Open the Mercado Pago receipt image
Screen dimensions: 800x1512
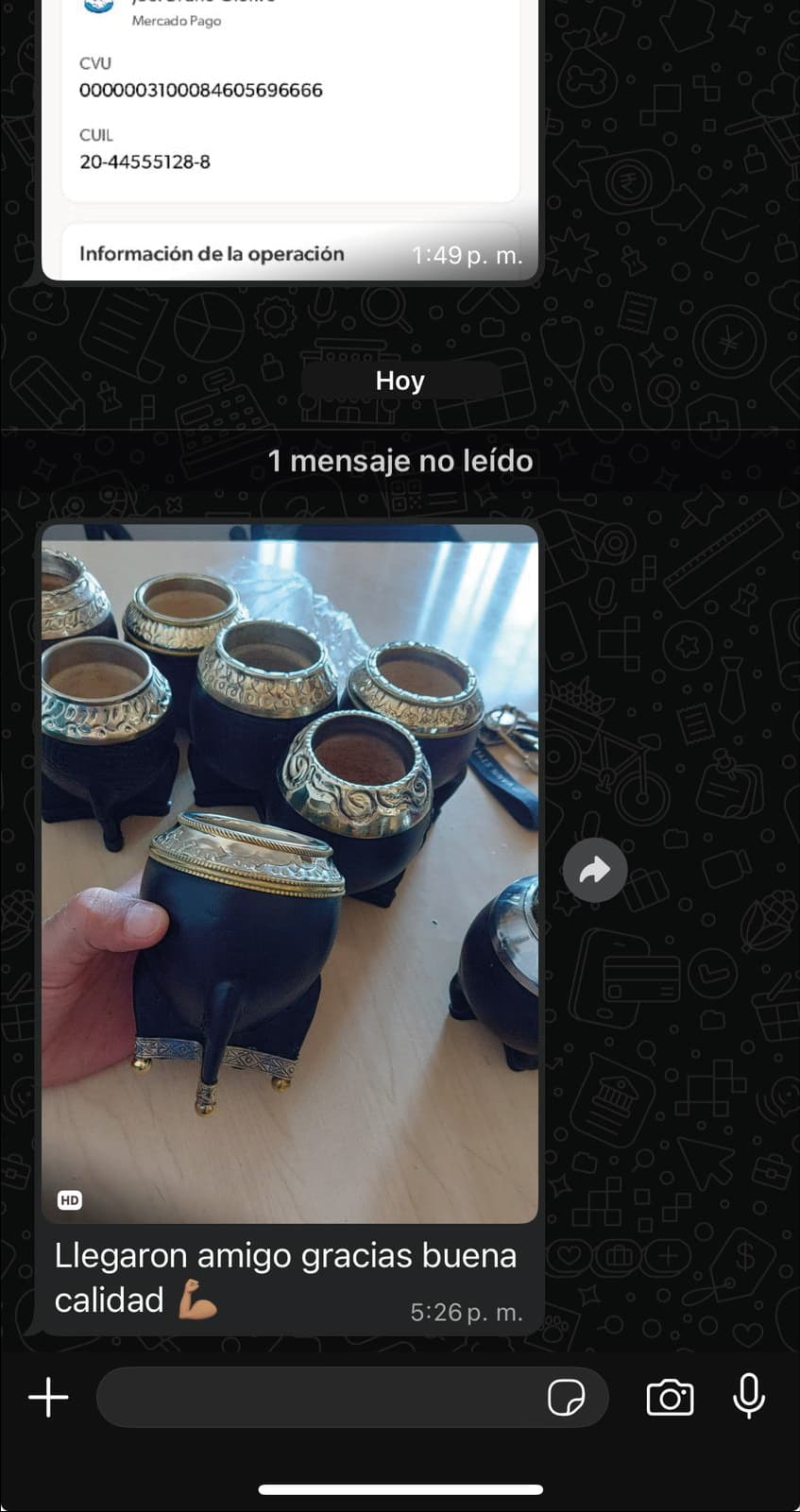point(289,132)
